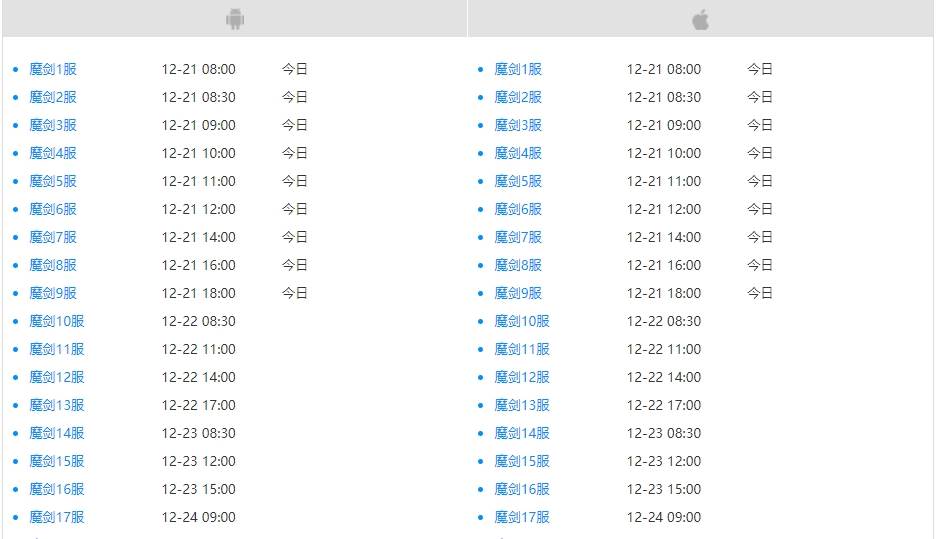Image resolution: width=938 pixels, height=539 pixels.
Task: Select 魔剑4服 under the Apple header
Action: 518,153
